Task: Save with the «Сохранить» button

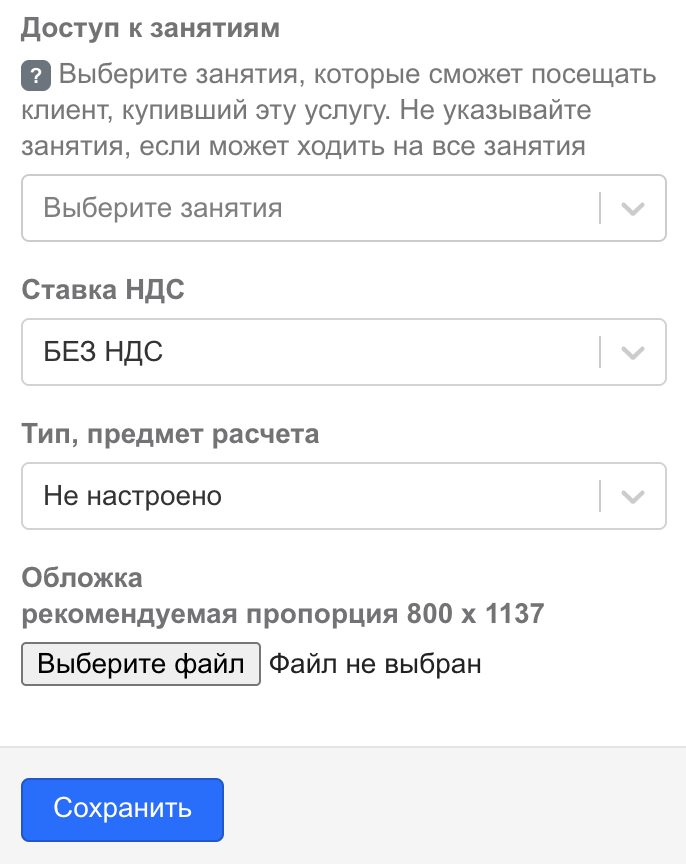Action: [122, 809]
